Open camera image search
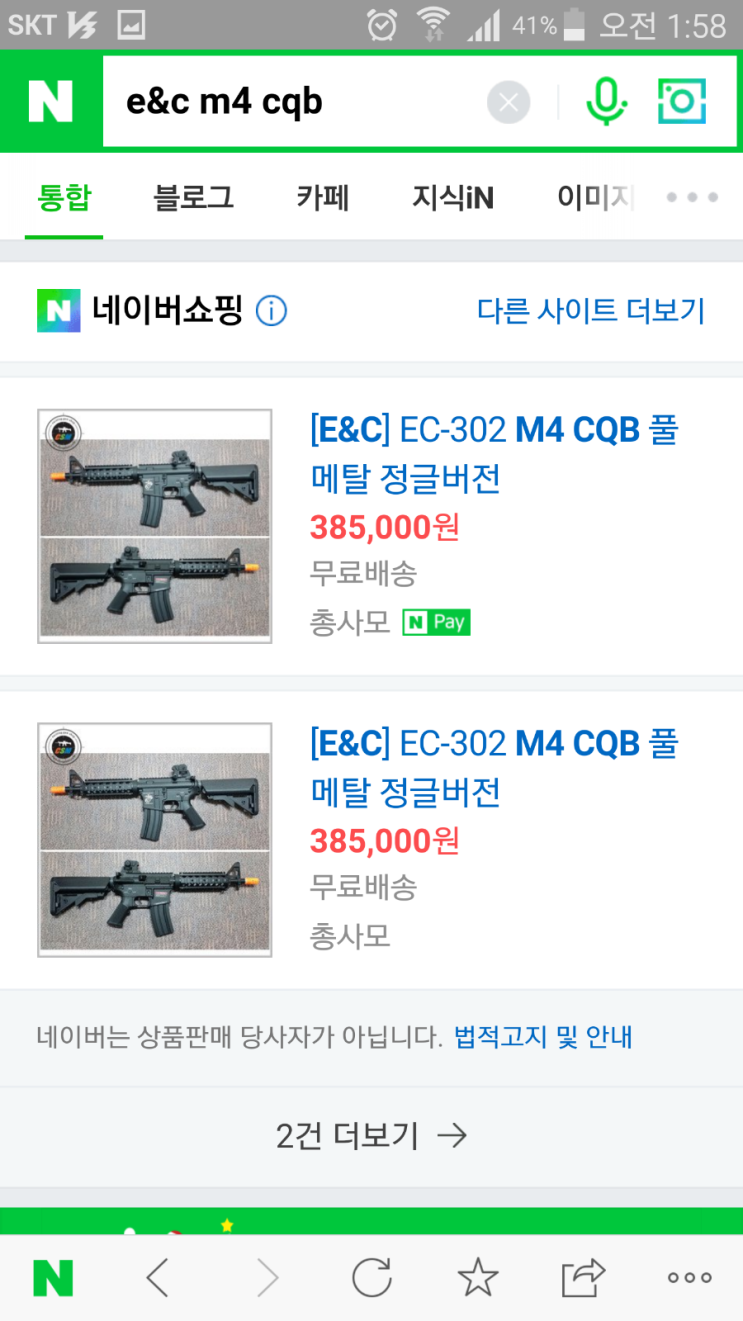Image resolution: width=743 pixels, height=1321 pixels. [681, 99]
